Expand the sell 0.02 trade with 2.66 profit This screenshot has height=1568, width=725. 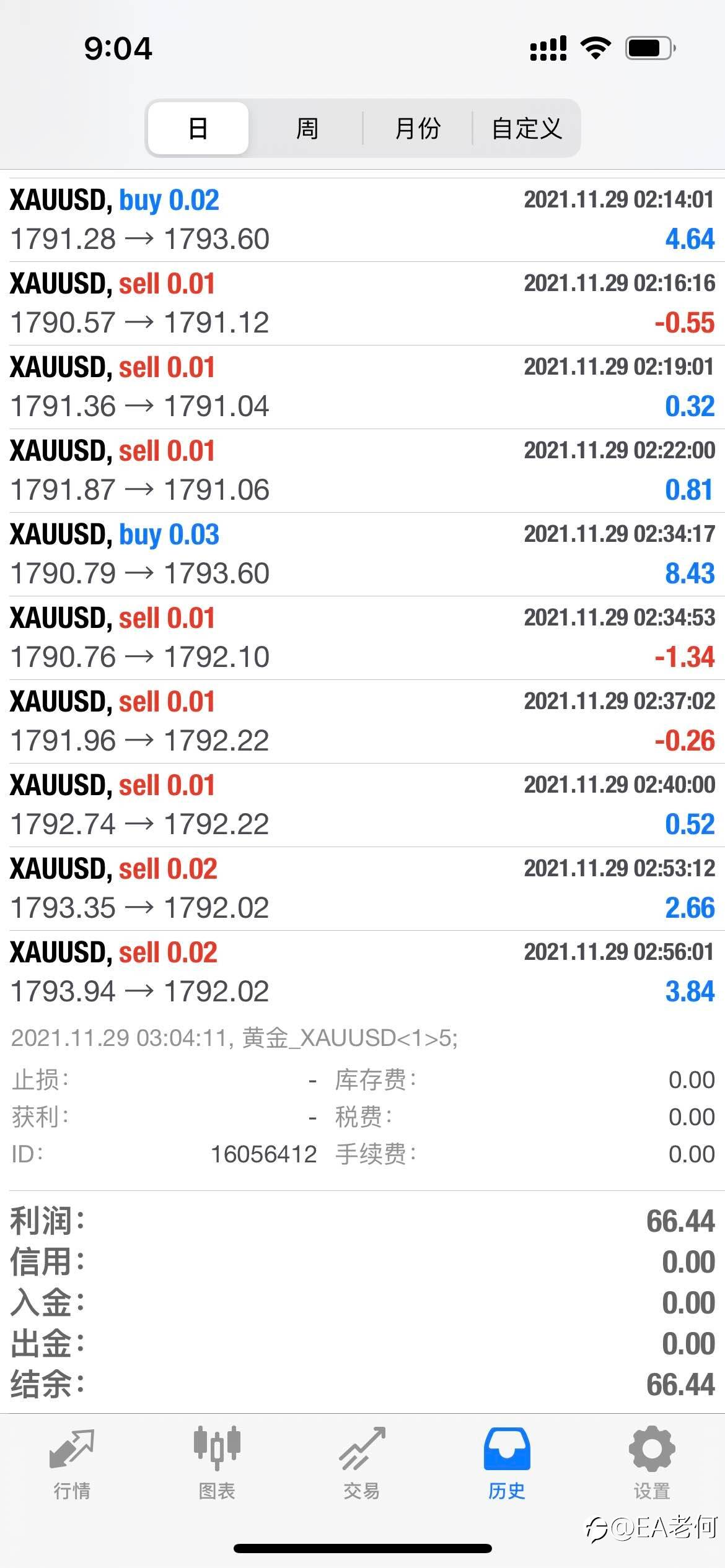click(x=362, y=889)
